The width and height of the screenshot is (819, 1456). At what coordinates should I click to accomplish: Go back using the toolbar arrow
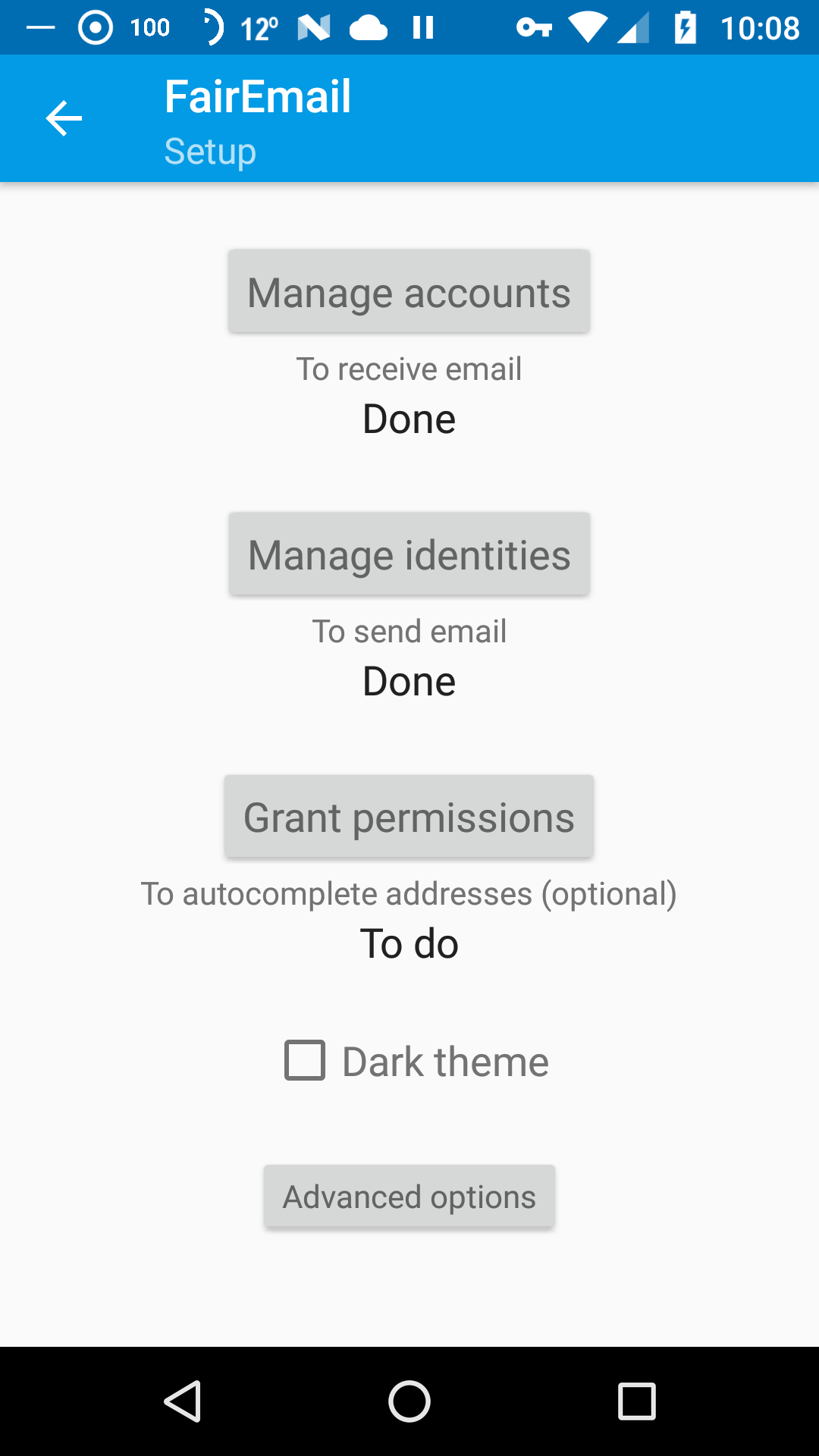tap(64, 119)
